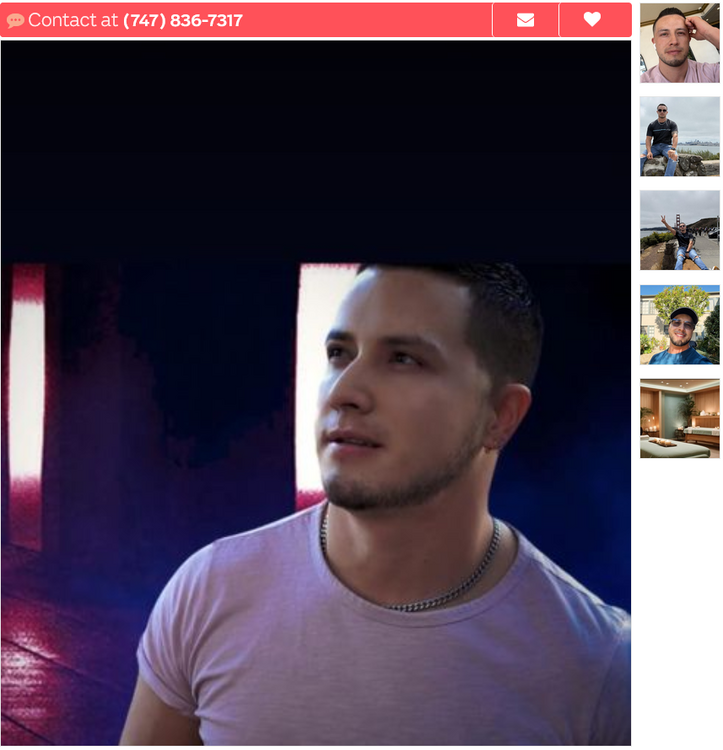Open the first selfie thumbnail in pink shirt

pos(679,43)
